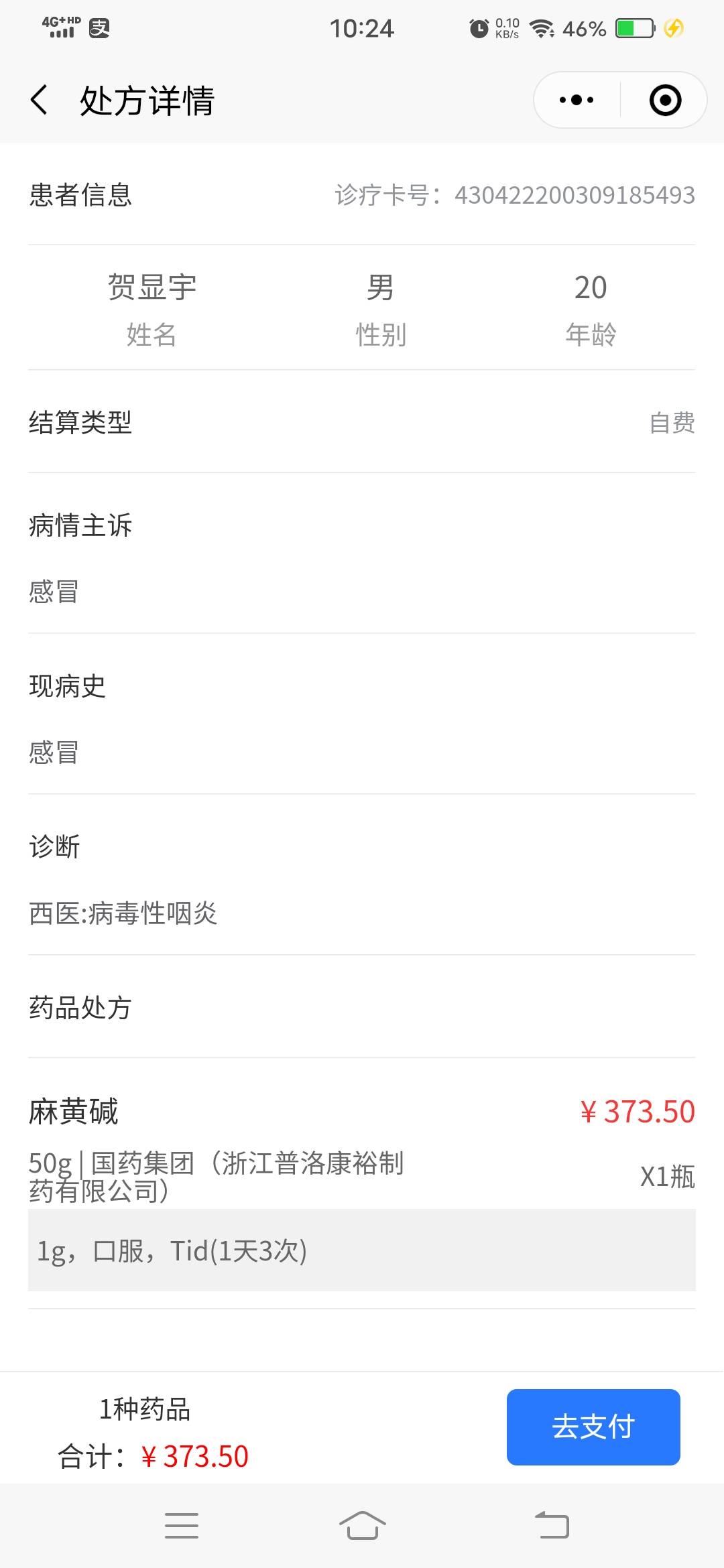Screen dimensions: 724x1568
Task: Go to the system home screen
Action: tap(362, 1525)
